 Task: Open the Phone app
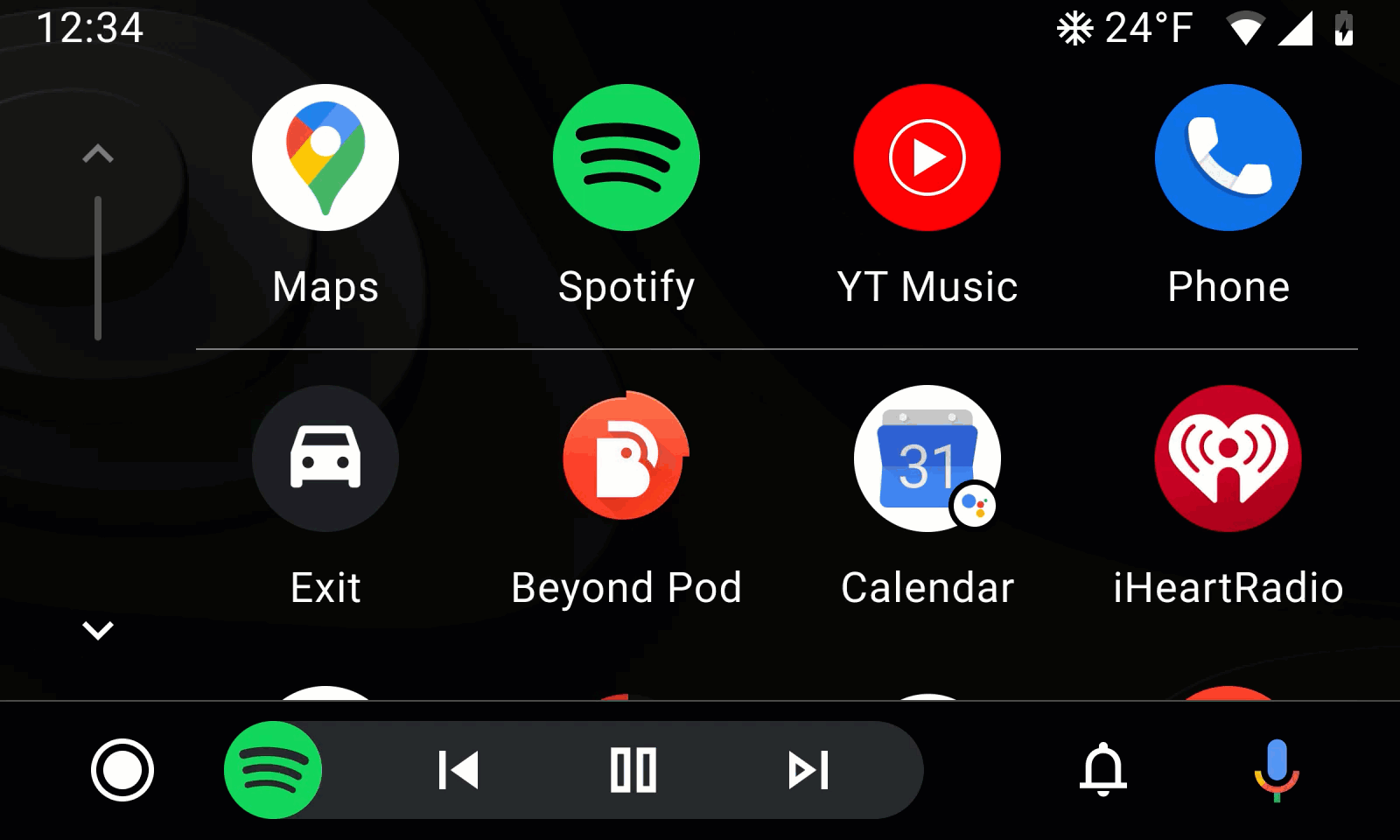click(x=1228, y=157)
